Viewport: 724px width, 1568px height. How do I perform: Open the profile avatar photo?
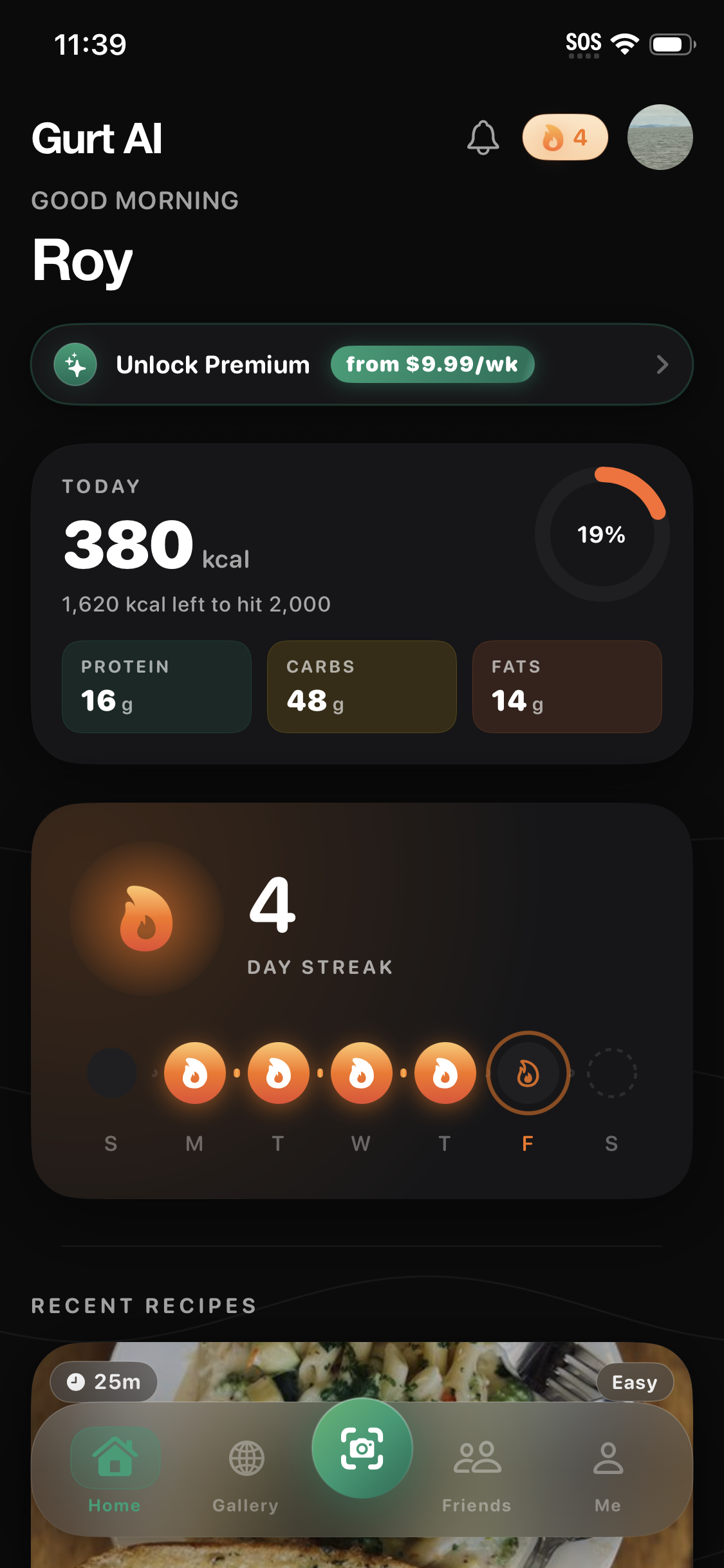tap(660, 137)
